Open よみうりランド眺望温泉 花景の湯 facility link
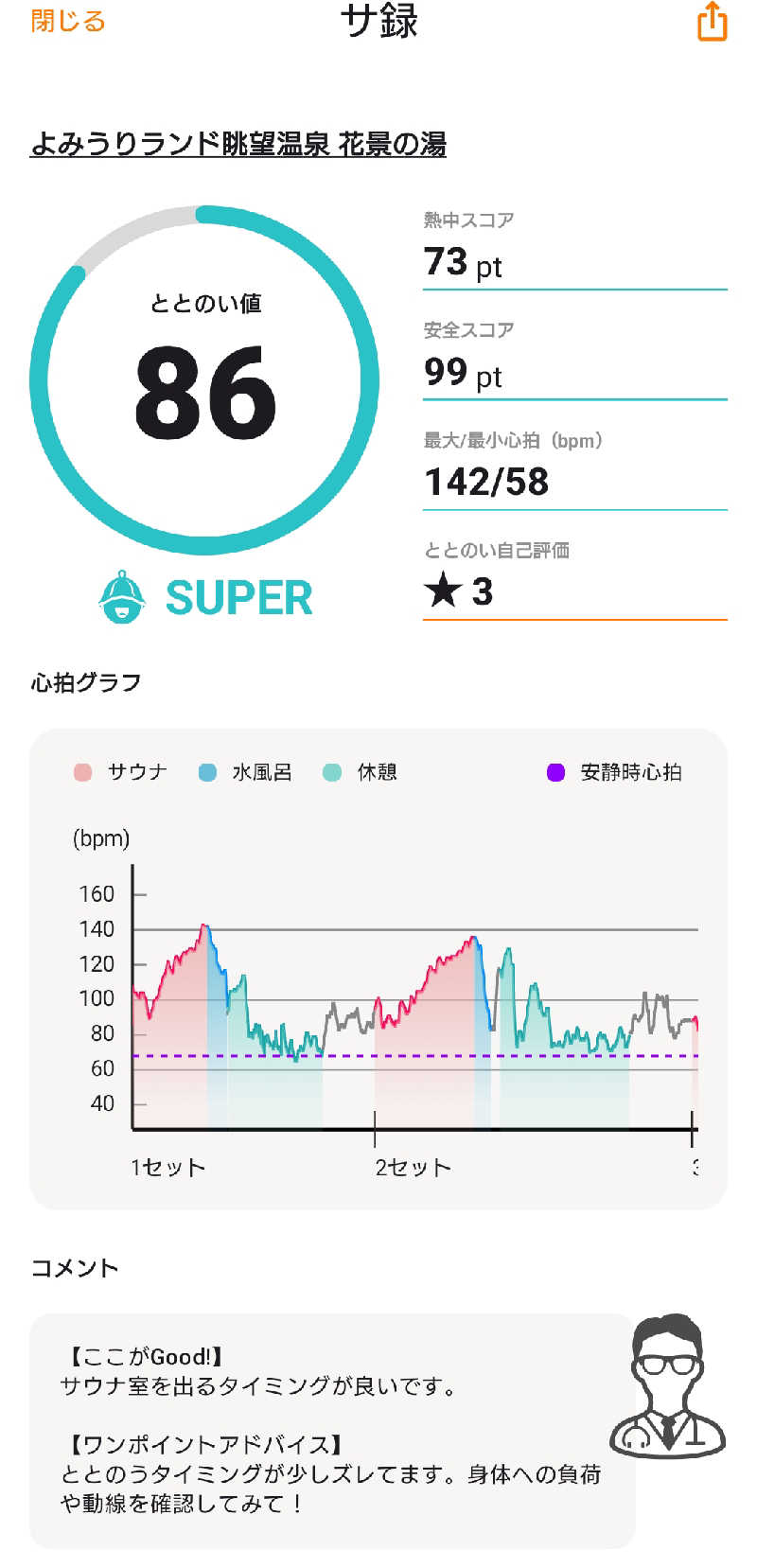 click(x=238, y=144)
